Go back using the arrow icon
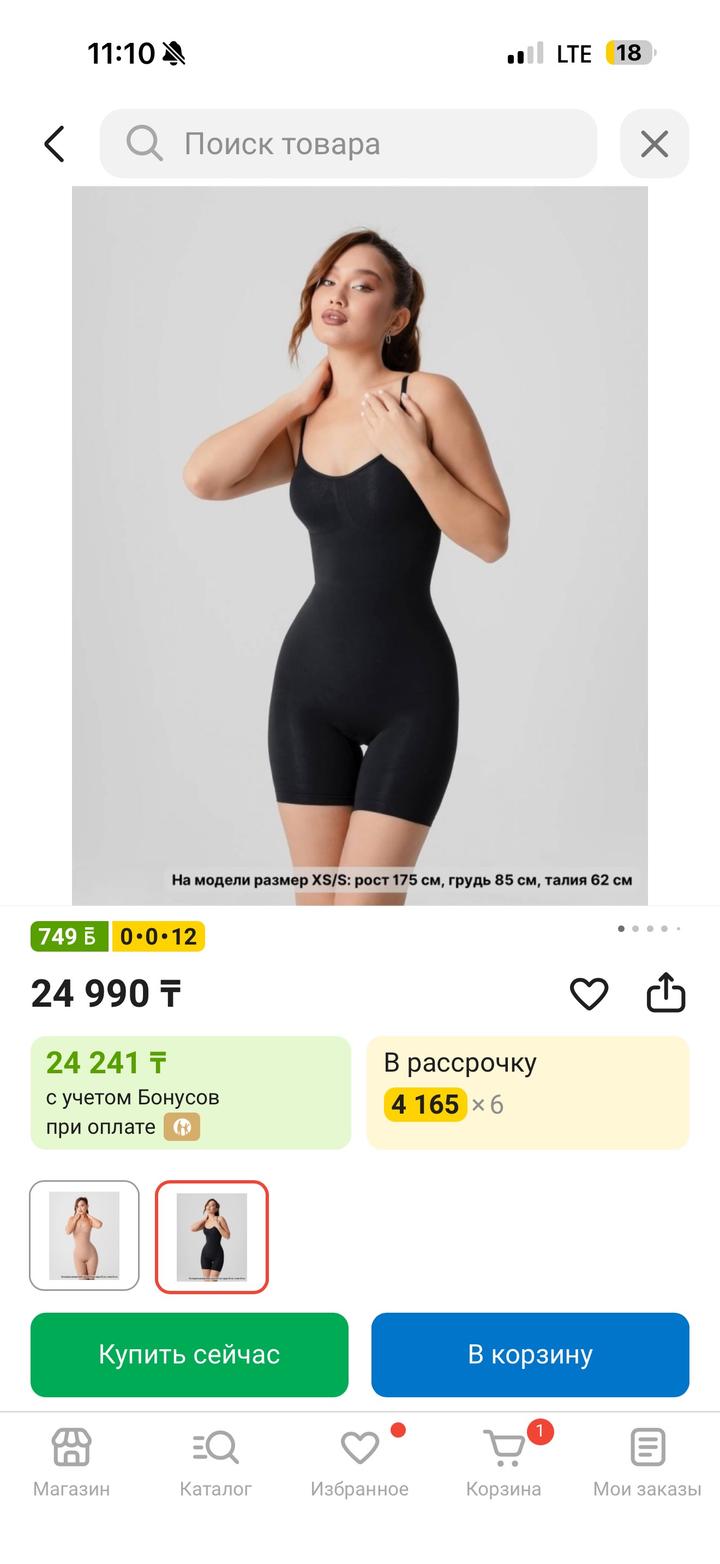The height and width of the screenshot is (1564, 720). (x=54, y=144)
